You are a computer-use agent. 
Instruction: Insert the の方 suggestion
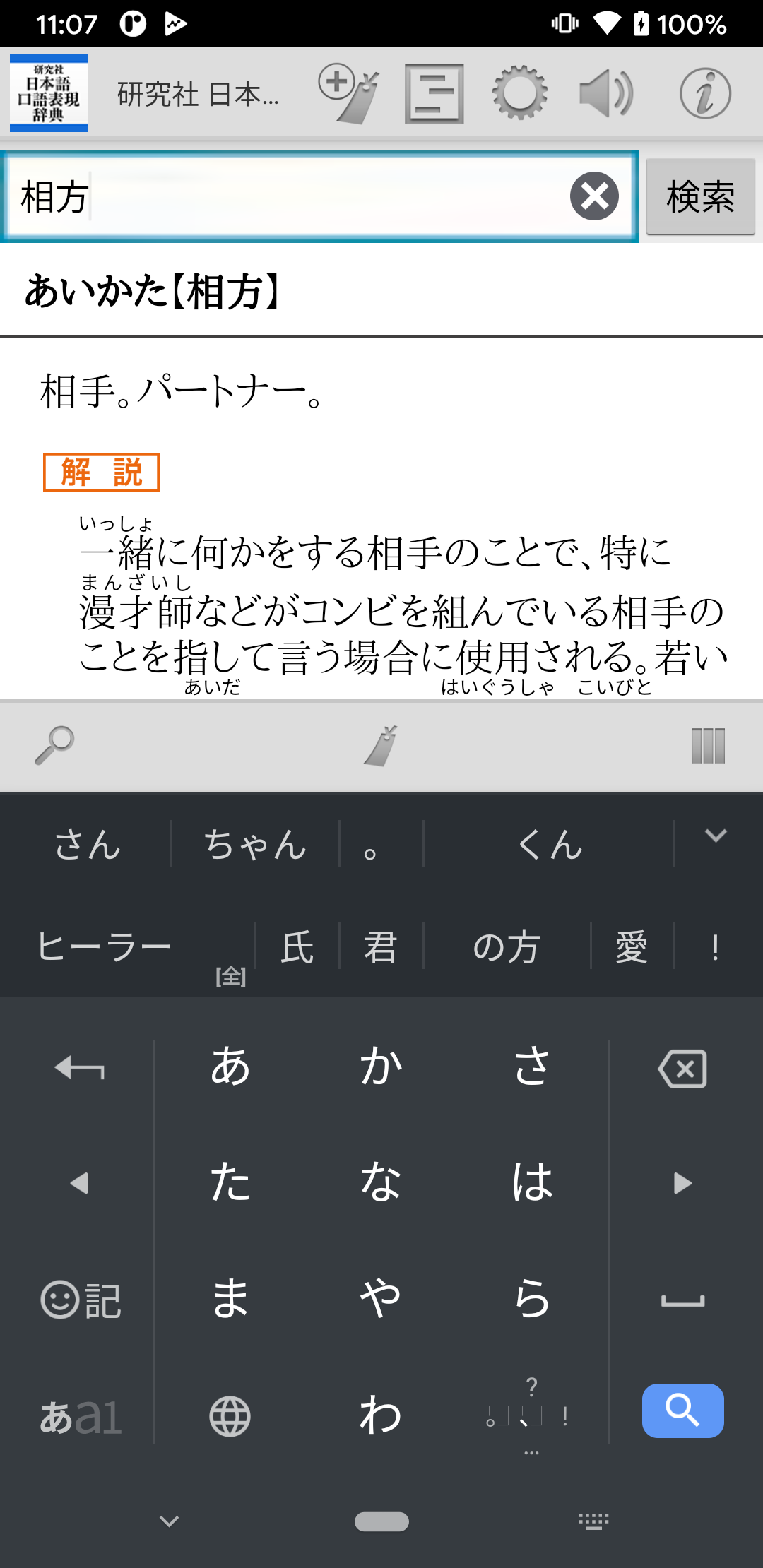[x=507, y=946]
